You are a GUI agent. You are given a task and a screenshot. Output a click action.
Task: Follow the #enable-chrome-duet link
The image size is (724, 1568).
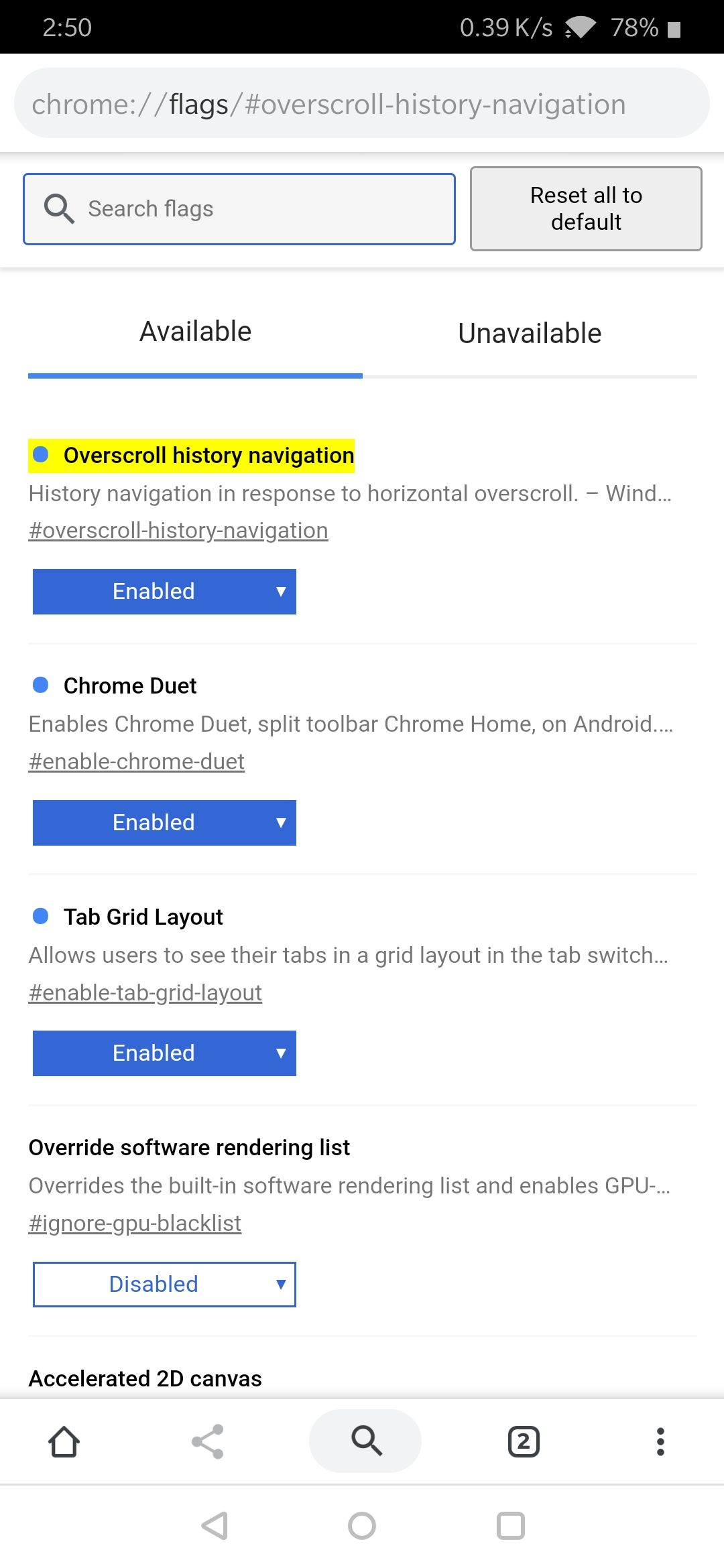(137, 761)
